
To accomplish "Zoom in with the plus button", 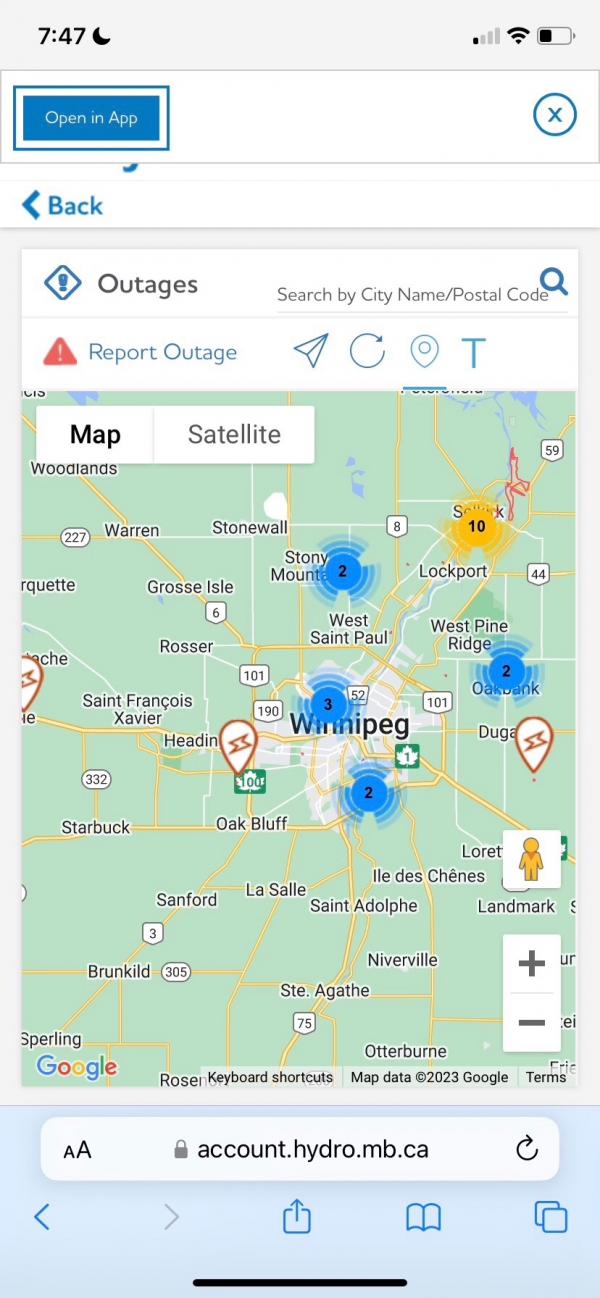I will click(532, 964).
